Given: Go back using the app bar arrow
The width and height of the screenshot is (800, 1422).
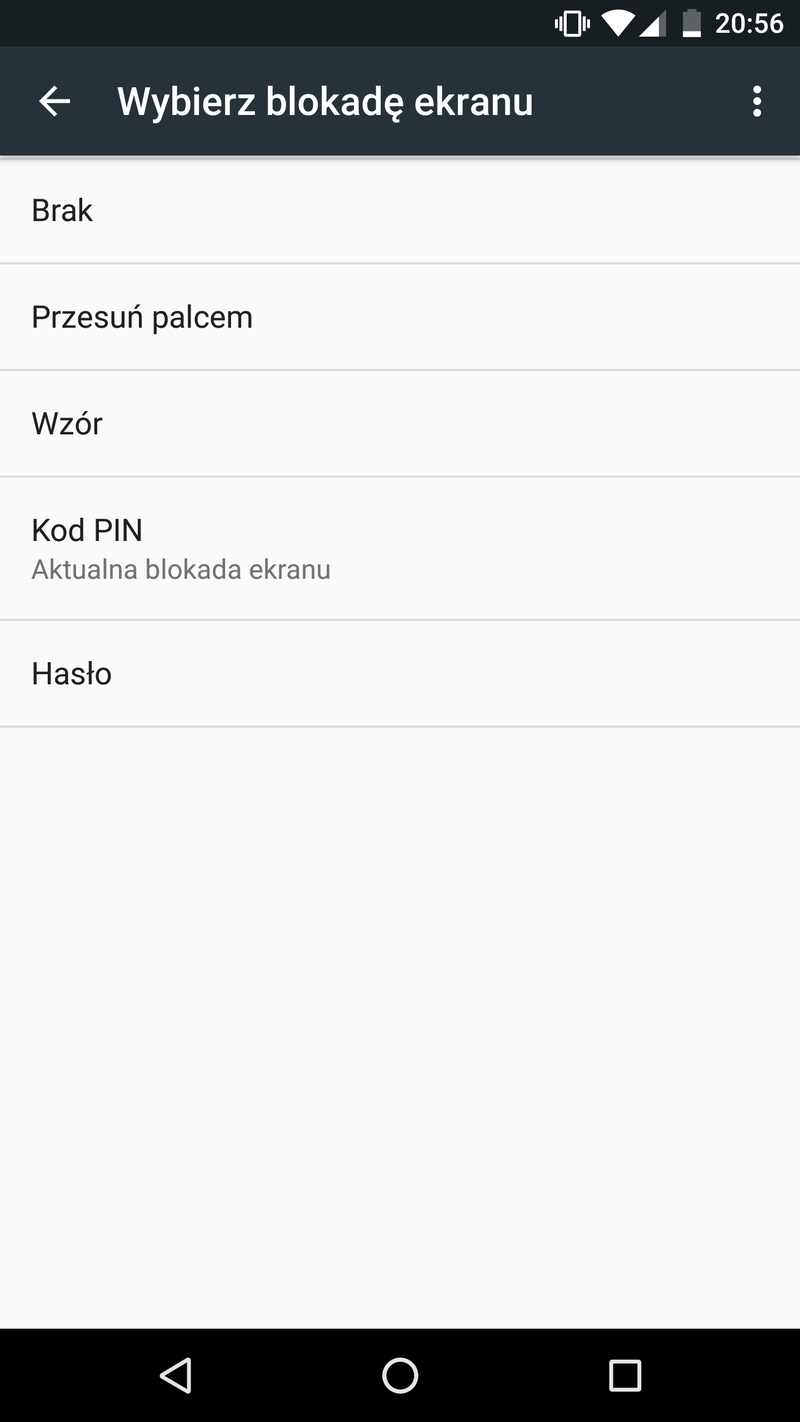Looking at the screenshot, I should [x=54, y=101].
